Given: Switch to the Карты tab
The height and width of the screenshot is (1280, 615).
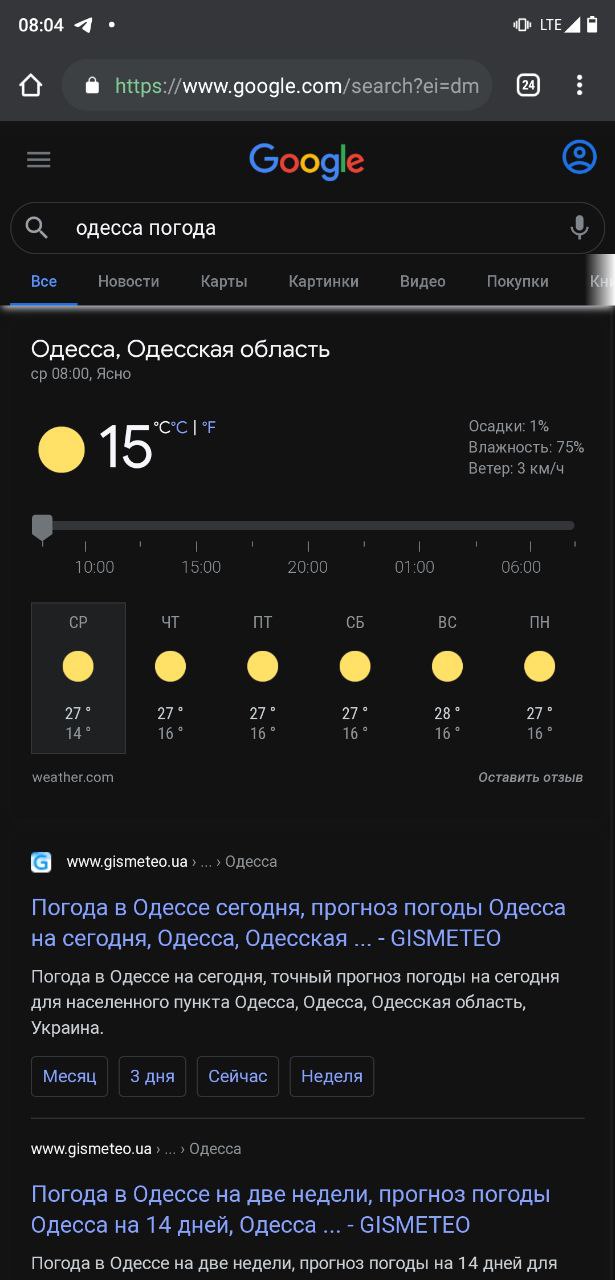Looking at the screenshot, I should (224, 281).
